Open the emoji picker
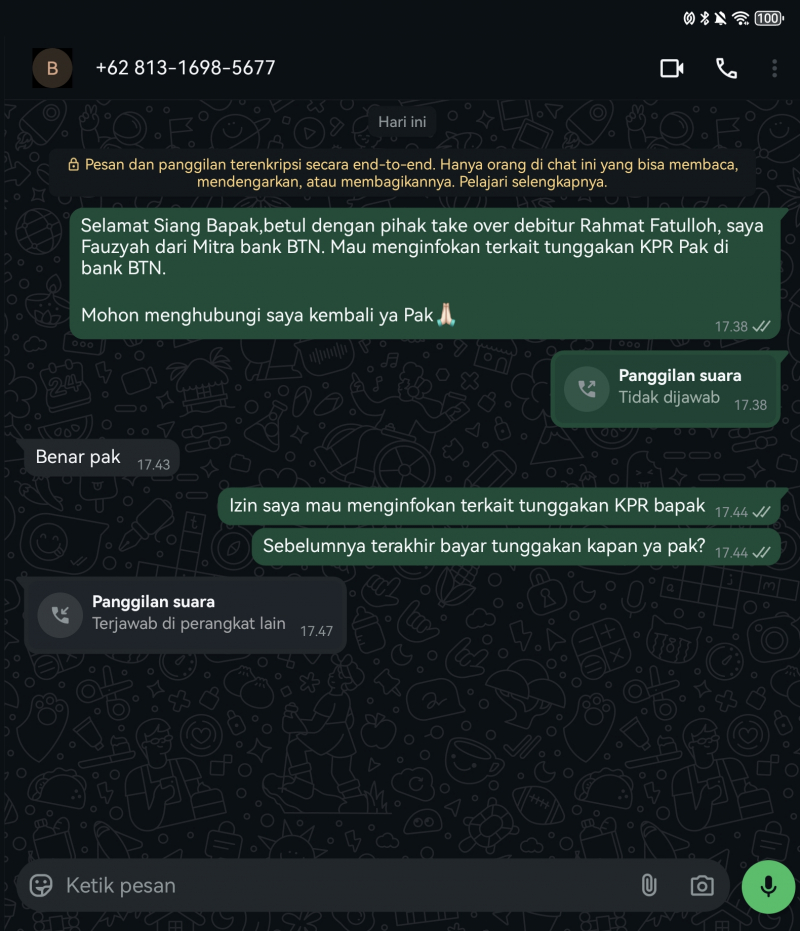This screenshot has height=931, width=800. [x=41, y=885]
